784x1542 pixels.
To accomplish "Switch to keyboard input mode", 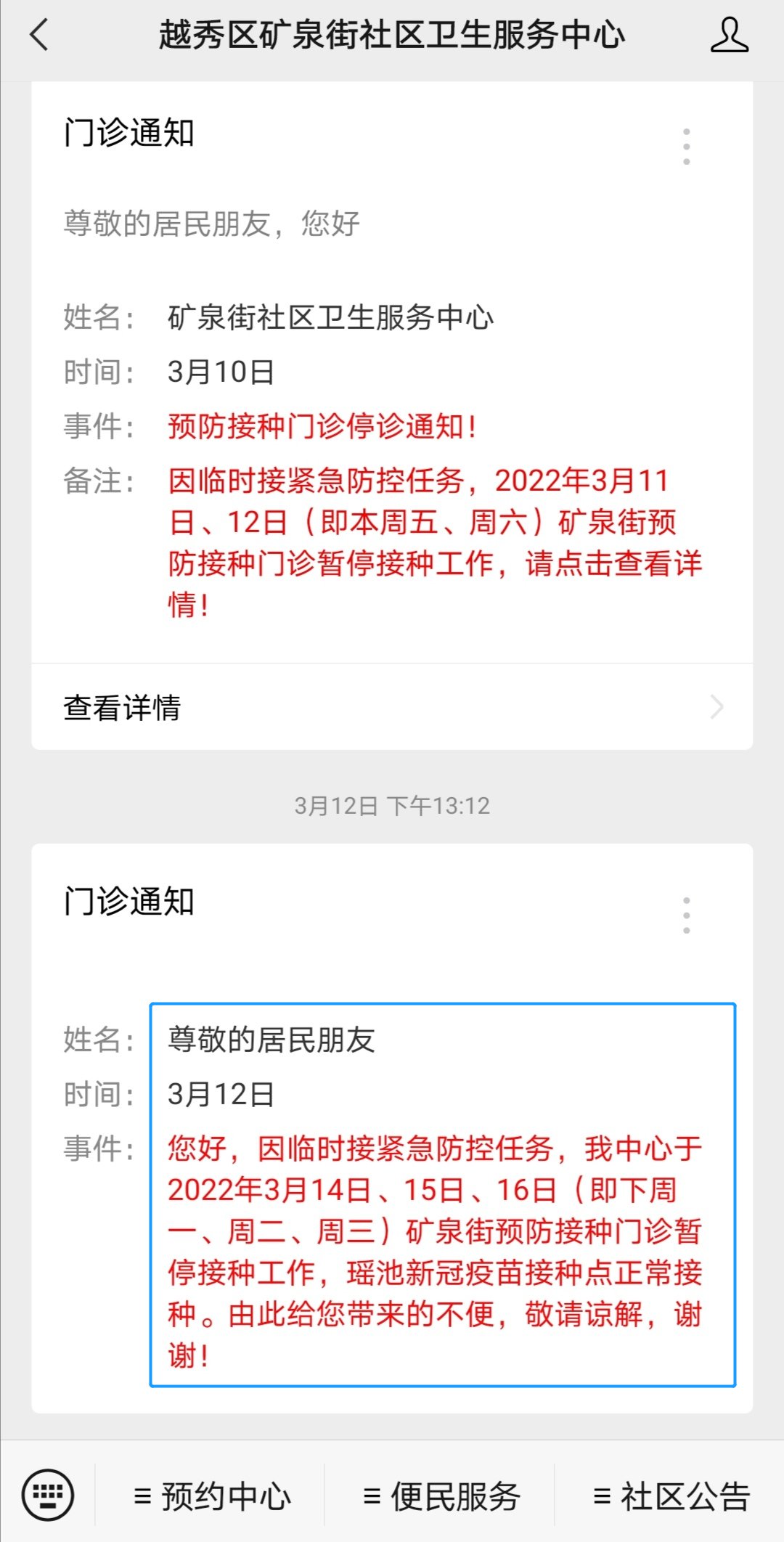I will (x=48, y=1495).
